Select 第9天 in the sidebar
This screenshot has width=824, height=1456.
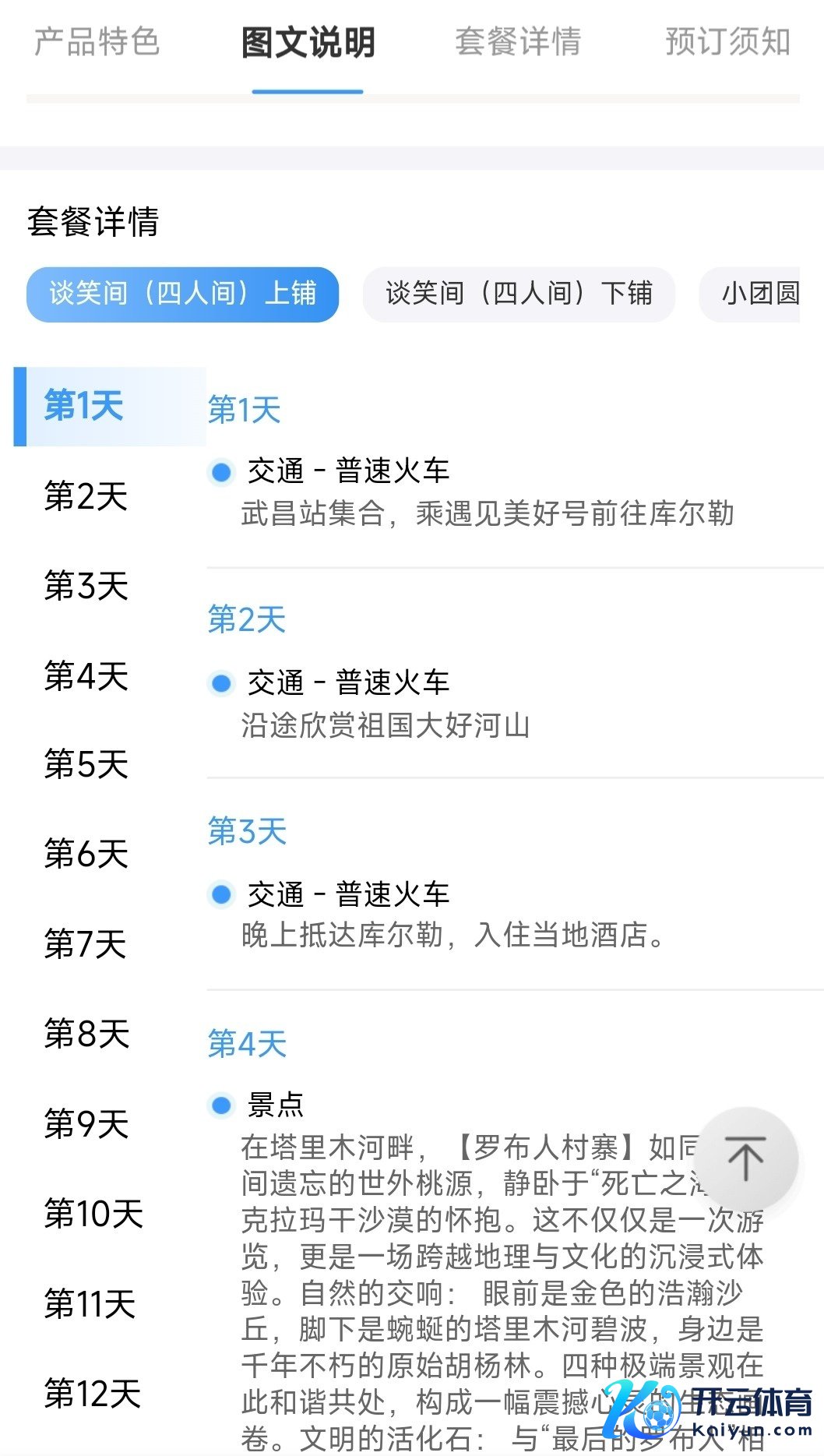click(x=86, y=1124)
